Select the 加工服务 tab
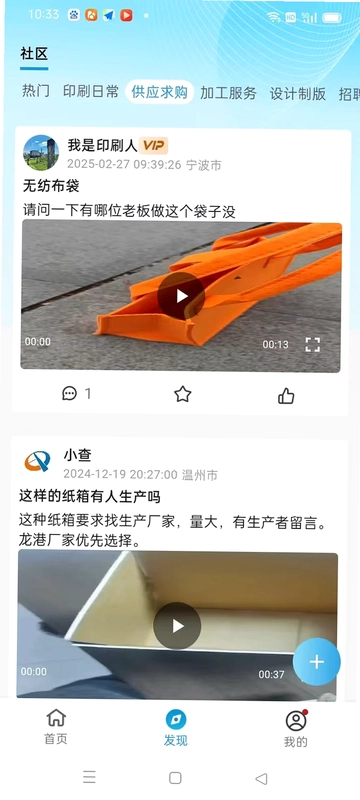The width and height of the screenshot is (360, 800). (x=228, y=93)
